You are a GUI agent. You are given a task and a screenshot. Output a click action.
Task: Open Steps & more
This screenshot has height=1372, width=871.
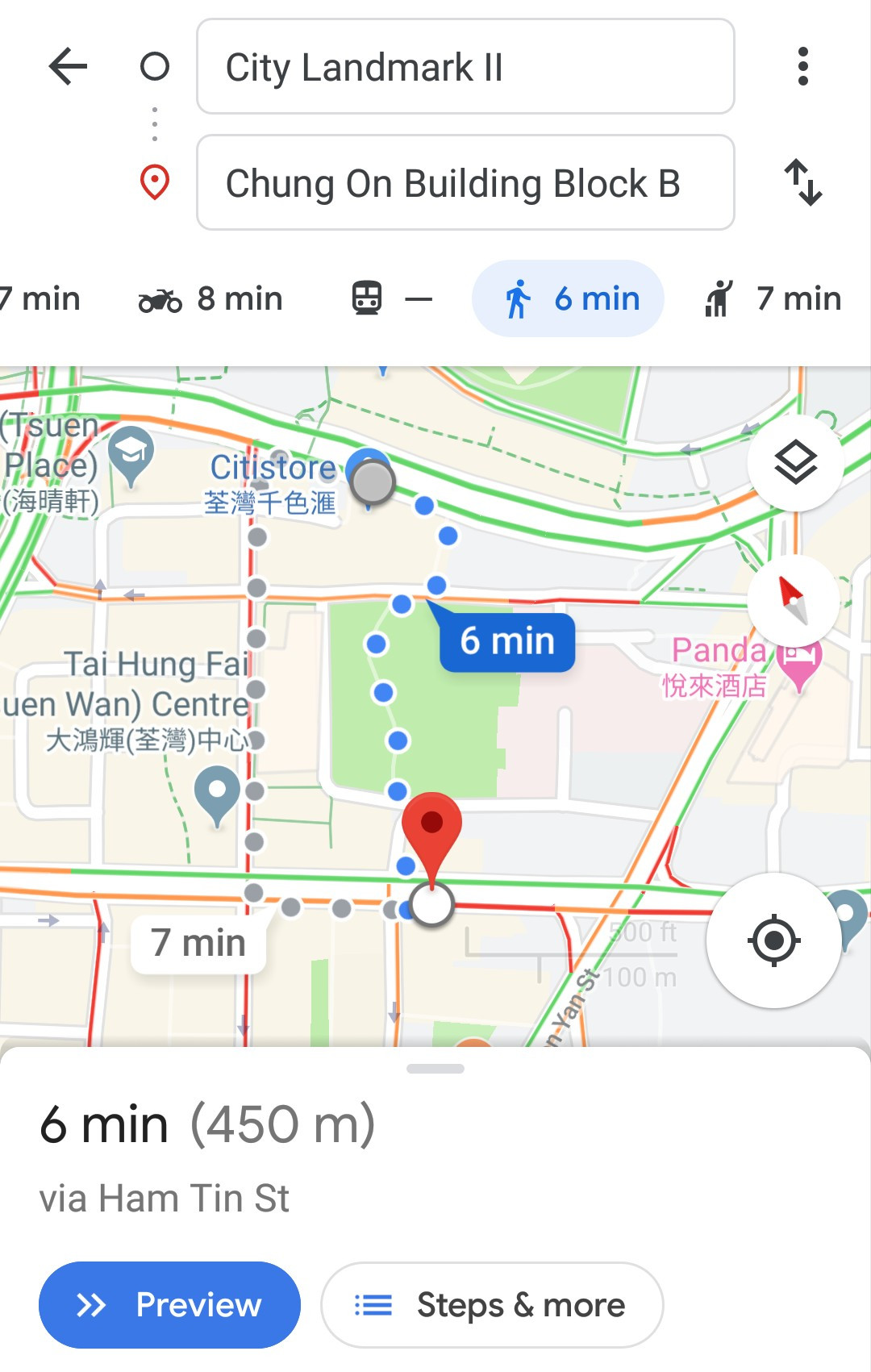coord(492,1304)
